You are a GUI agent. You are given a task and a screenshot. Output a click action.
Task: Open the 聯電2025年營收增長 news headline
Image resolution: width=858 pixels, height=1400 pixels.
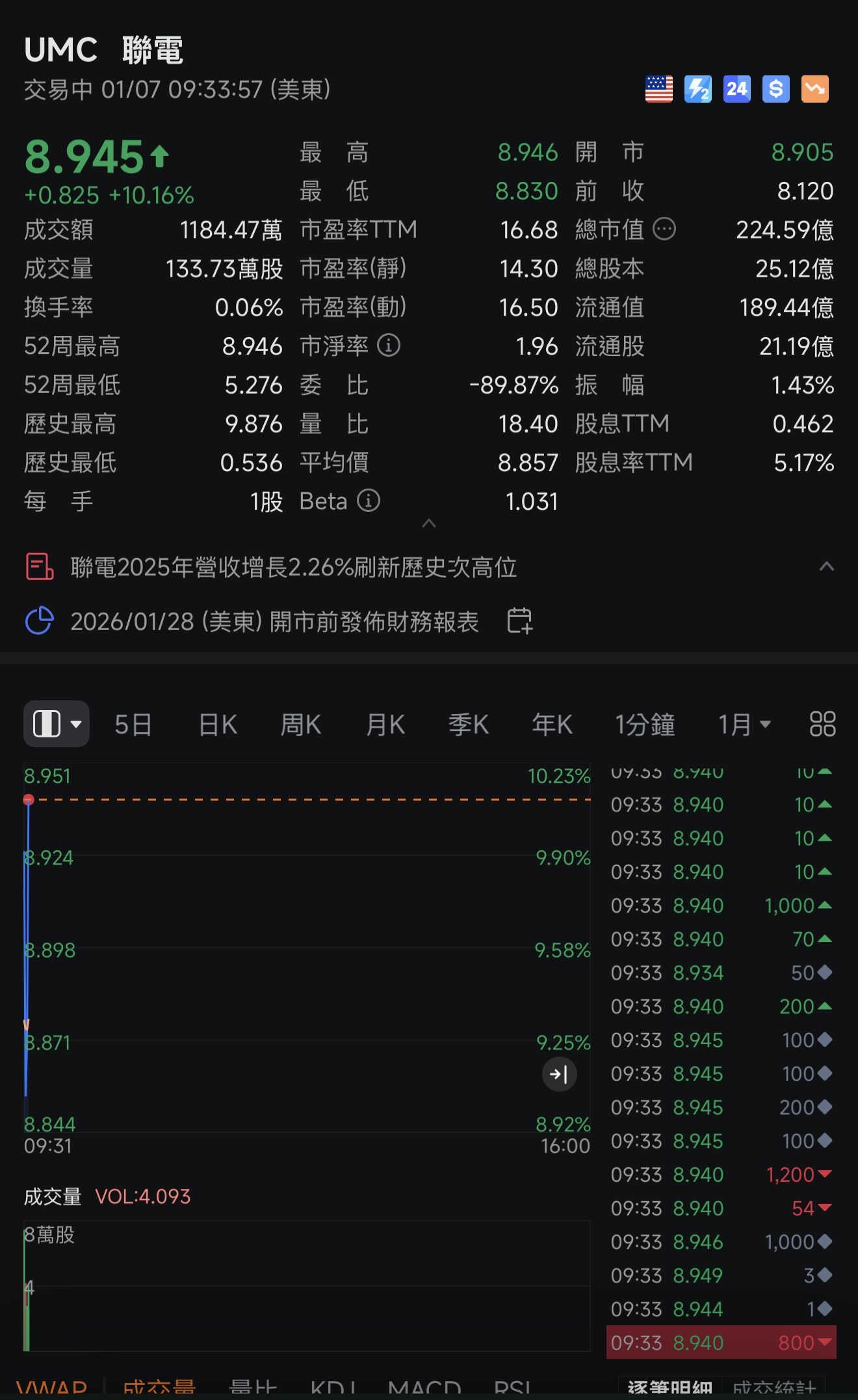point(292,568)
